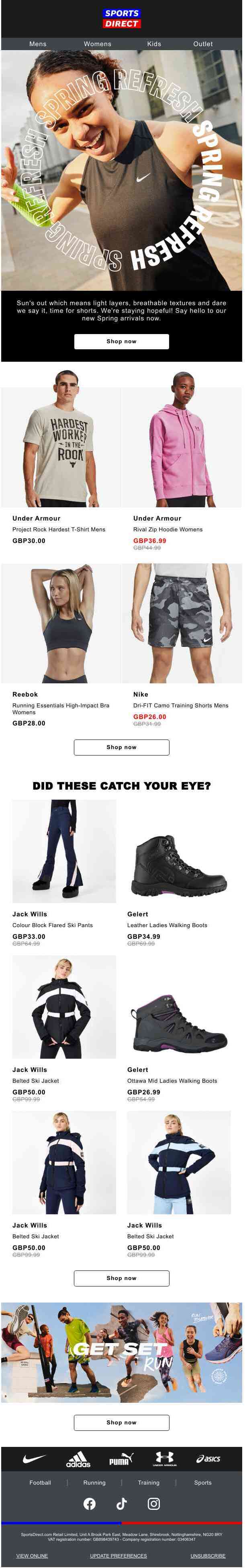Tap the Unsubscribe link
The height and width of the screenshot is (1568, 245).
208,1556
